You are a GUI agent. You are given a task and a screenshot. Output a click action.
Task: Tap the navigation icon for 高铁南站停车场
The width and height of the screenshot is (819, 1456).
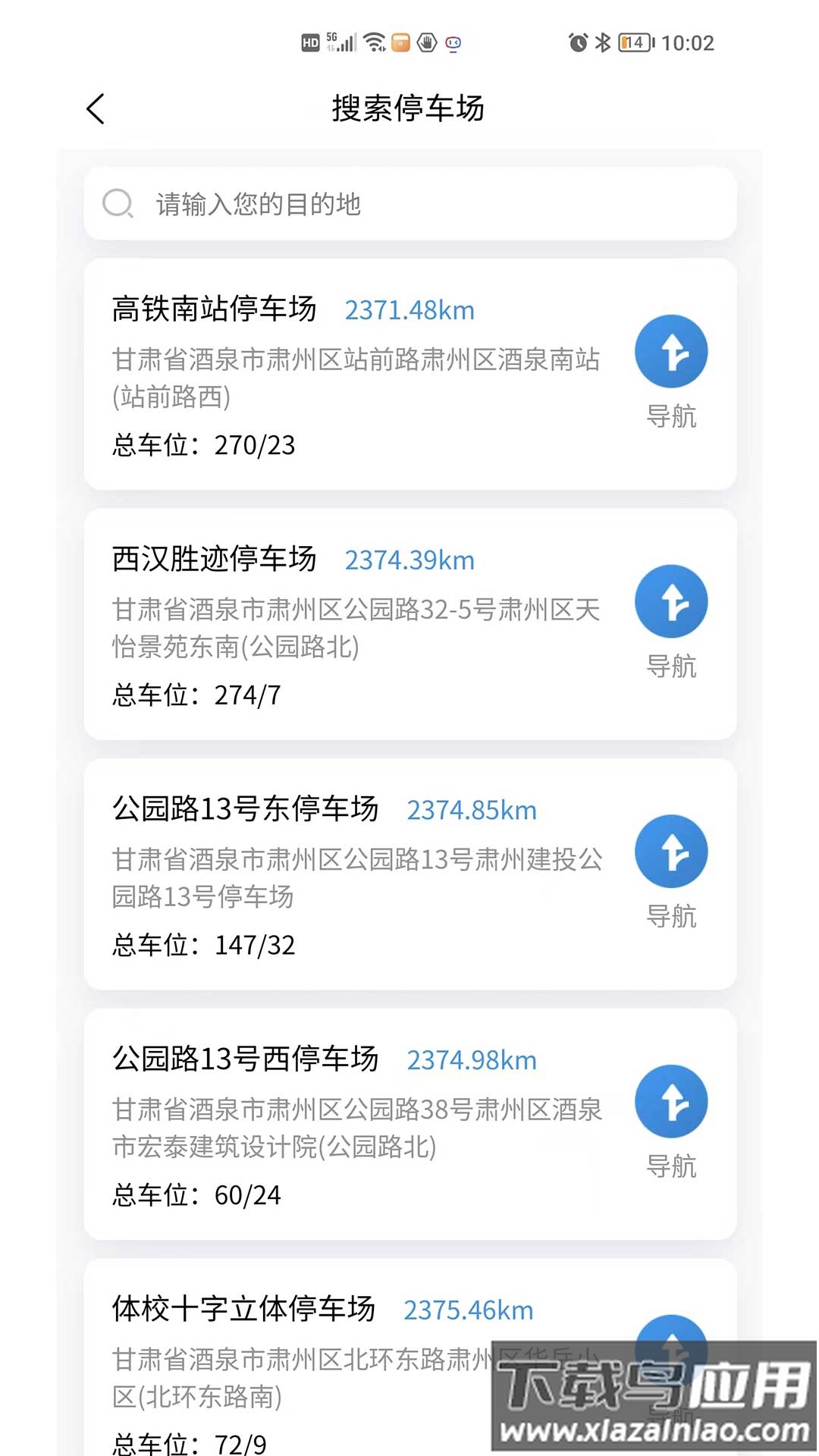pyautogui.click(x=671, y=351)
